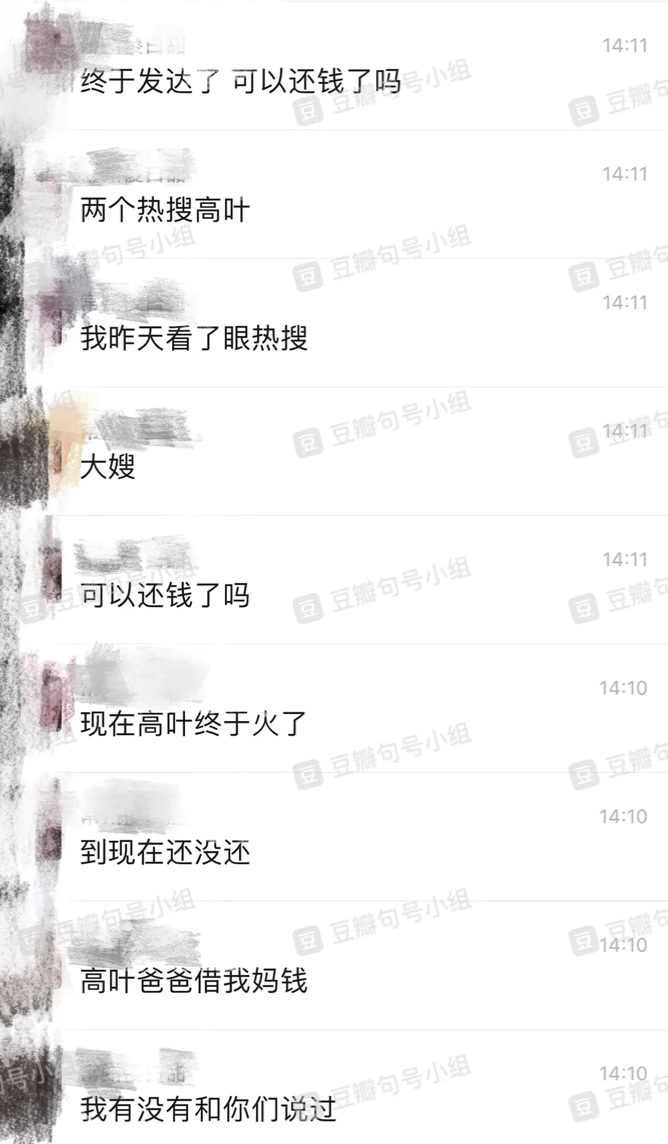Open the message "终于发达了 可以还钱了吗"
This screenshot has width=668, height=1144.
click(334, 66)
